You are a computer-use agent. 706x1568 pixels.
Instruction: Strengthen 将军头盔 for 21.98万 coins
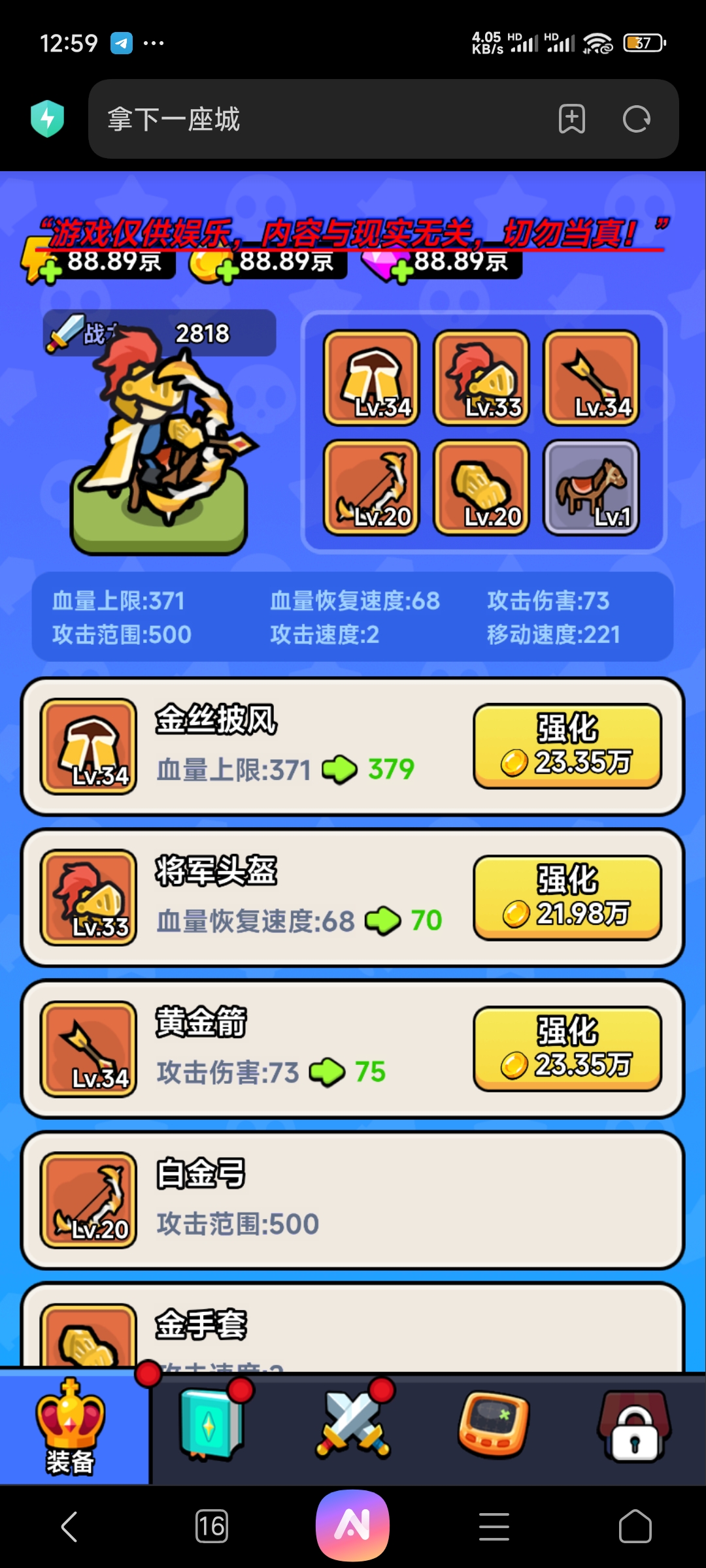566,898
